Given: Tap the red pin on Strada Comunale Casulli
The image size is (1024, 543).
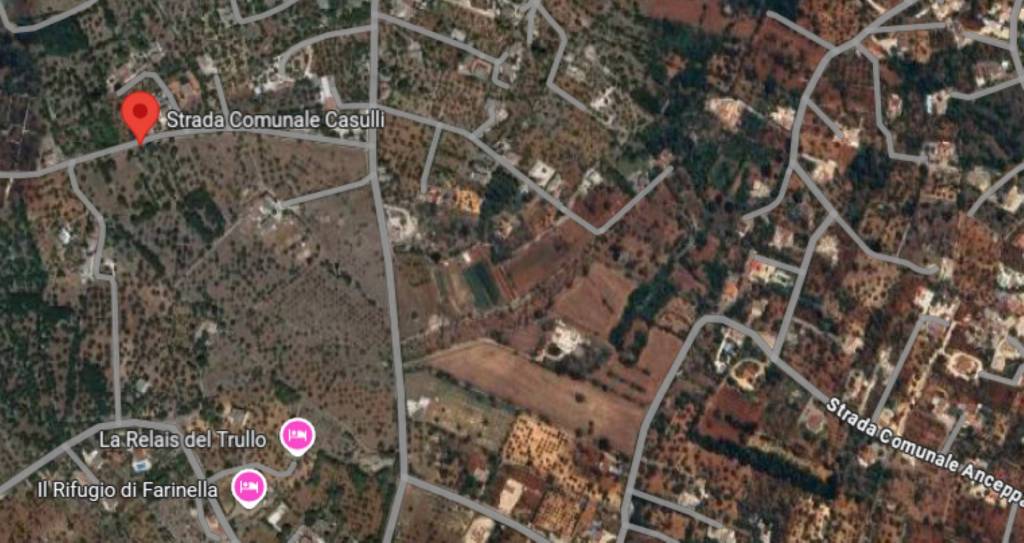Looking at the screenshot, I should click(140, 112).
